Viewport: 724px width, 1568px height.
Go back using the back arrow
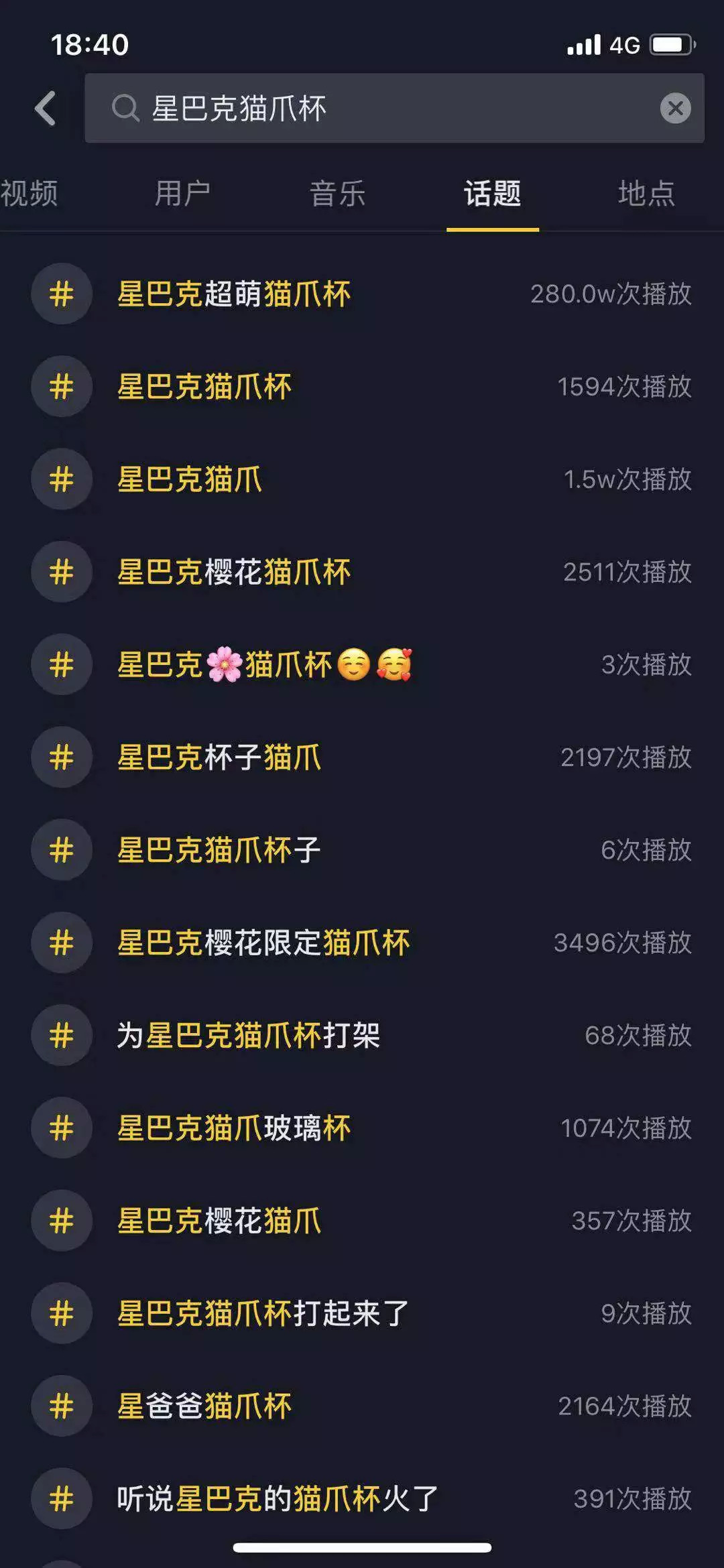click(46, 108)
